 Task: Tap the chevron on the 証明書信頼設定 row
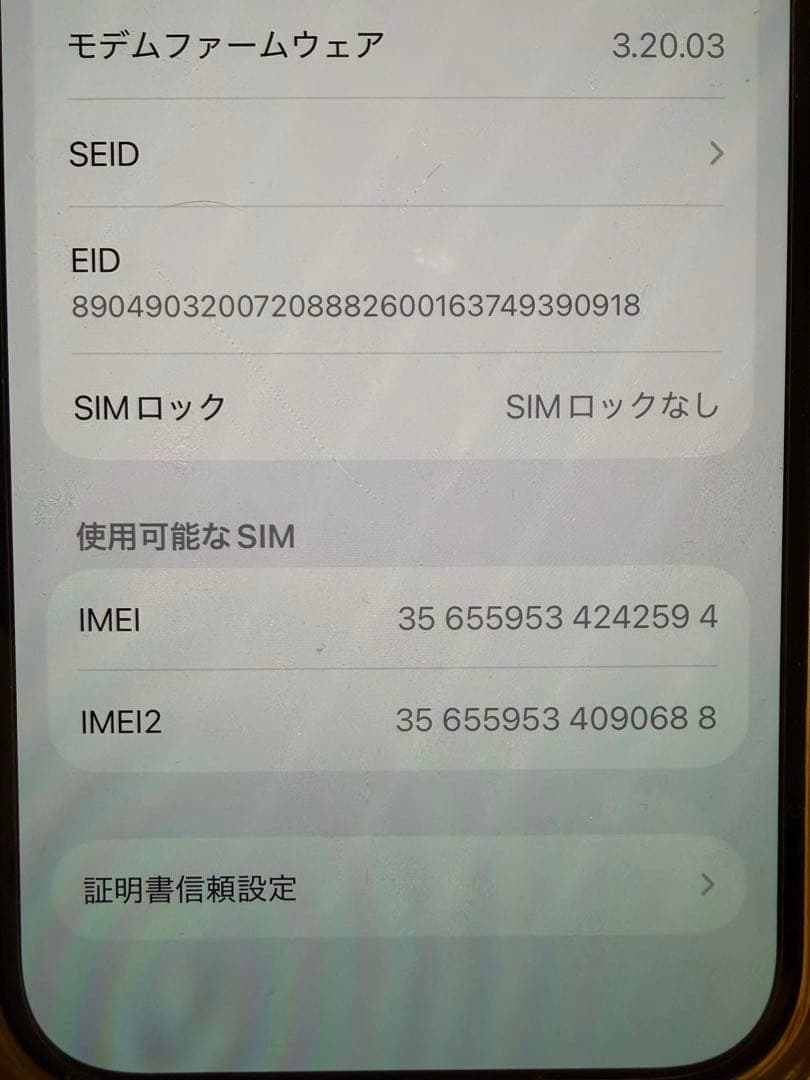point(708,885)
